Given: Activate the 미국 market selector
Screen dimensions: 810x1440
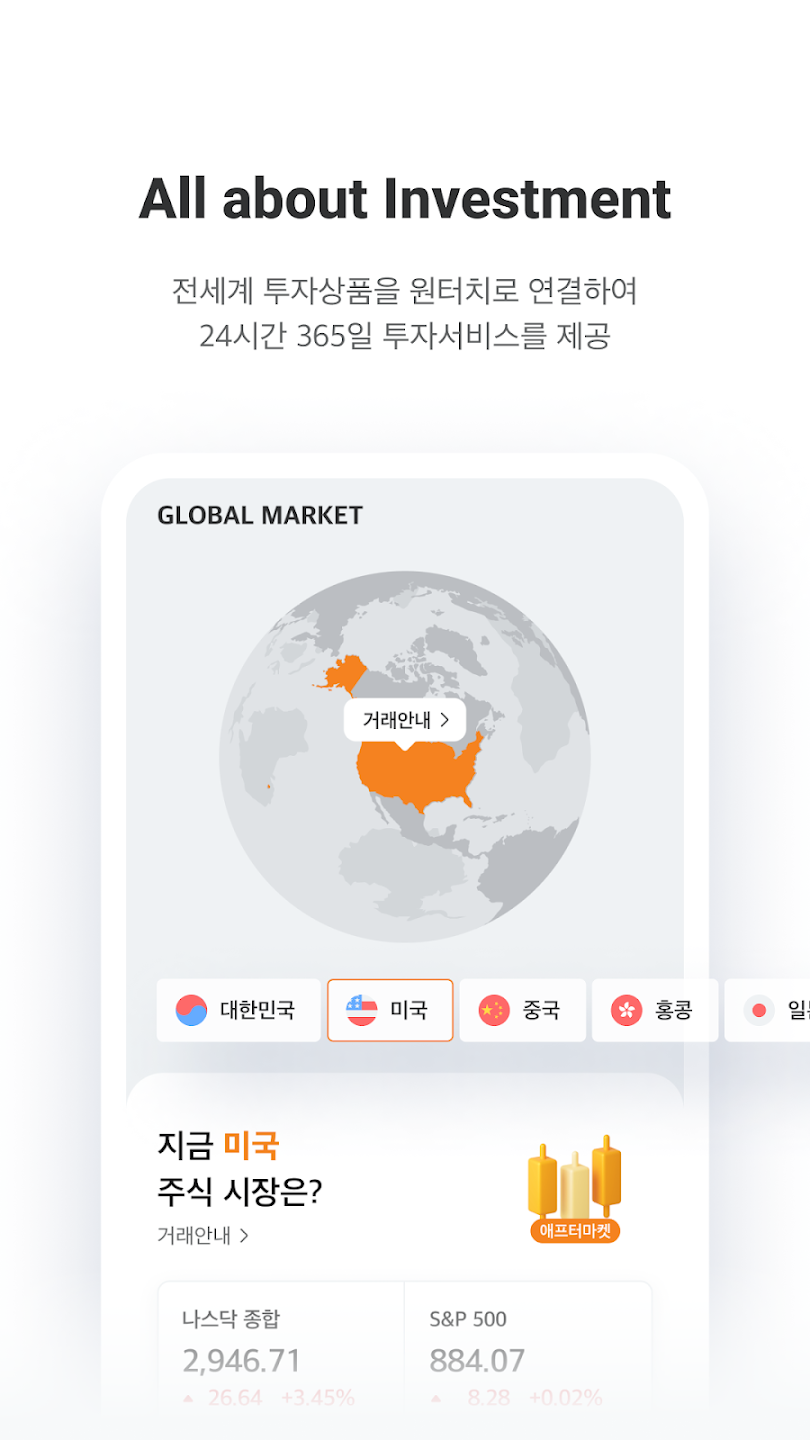Looking at the screenshot, I should [x=390, y=1010].
